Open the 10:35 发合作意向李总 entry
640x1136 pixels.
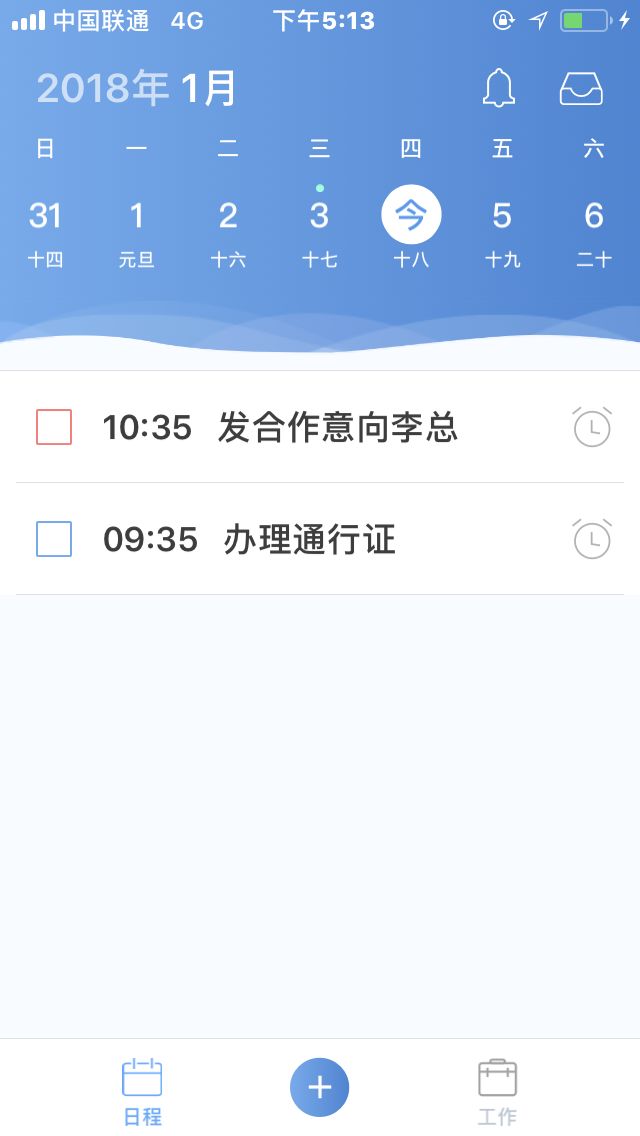[x=320, y=427]
